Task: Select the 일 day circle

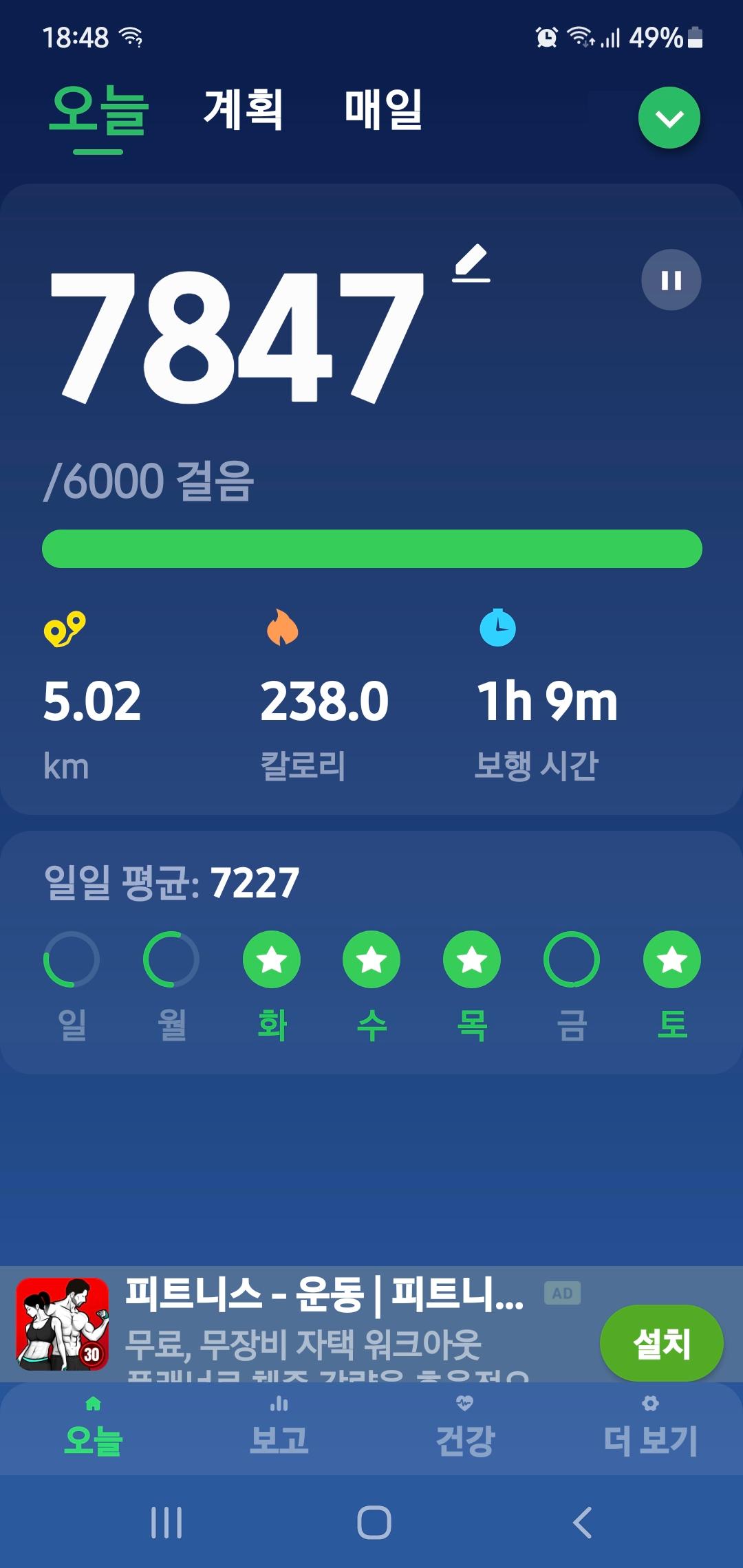Action: (72, 959)
